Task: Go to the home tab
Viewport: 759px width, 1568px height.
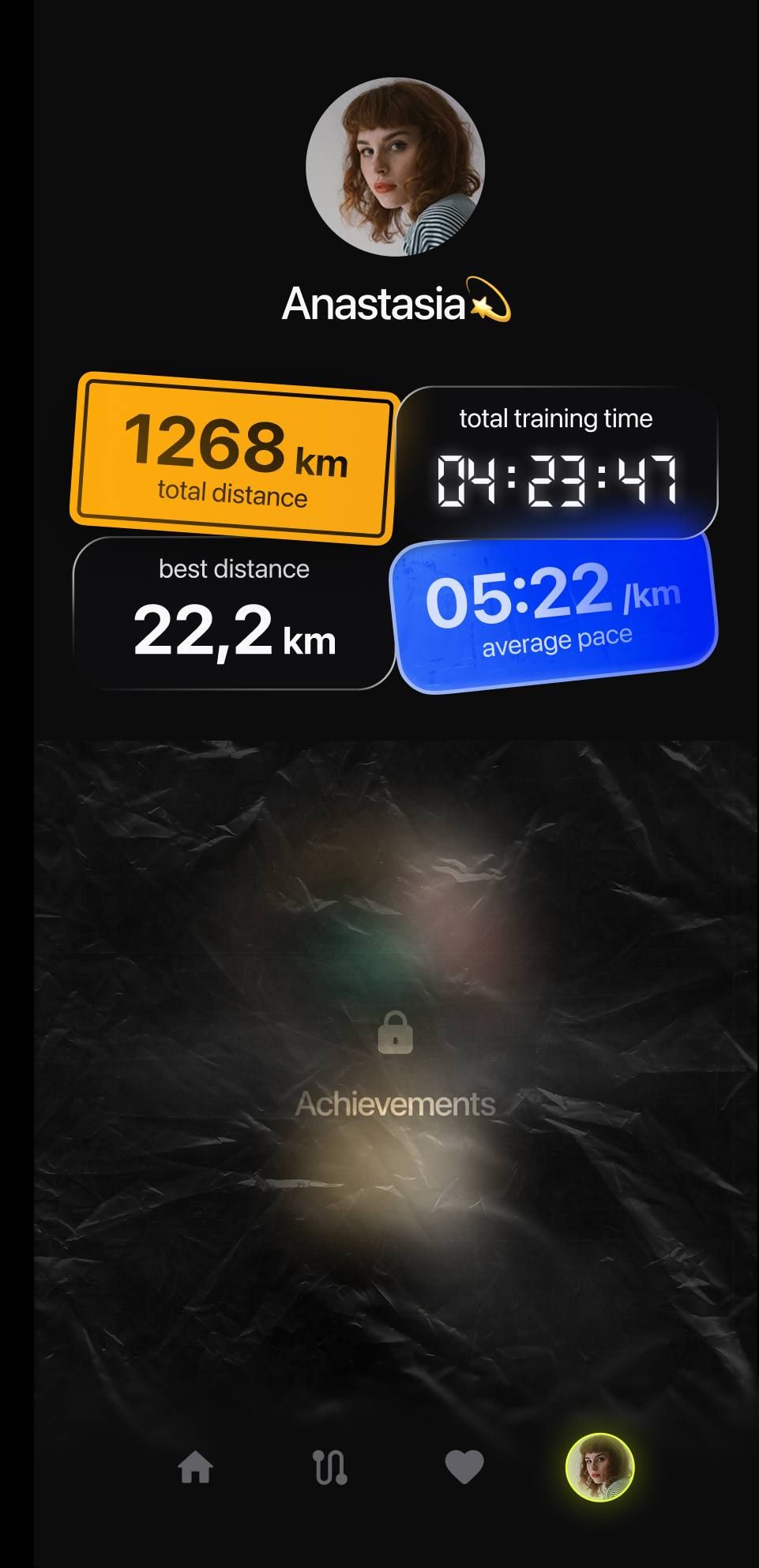Action: 195,1468
